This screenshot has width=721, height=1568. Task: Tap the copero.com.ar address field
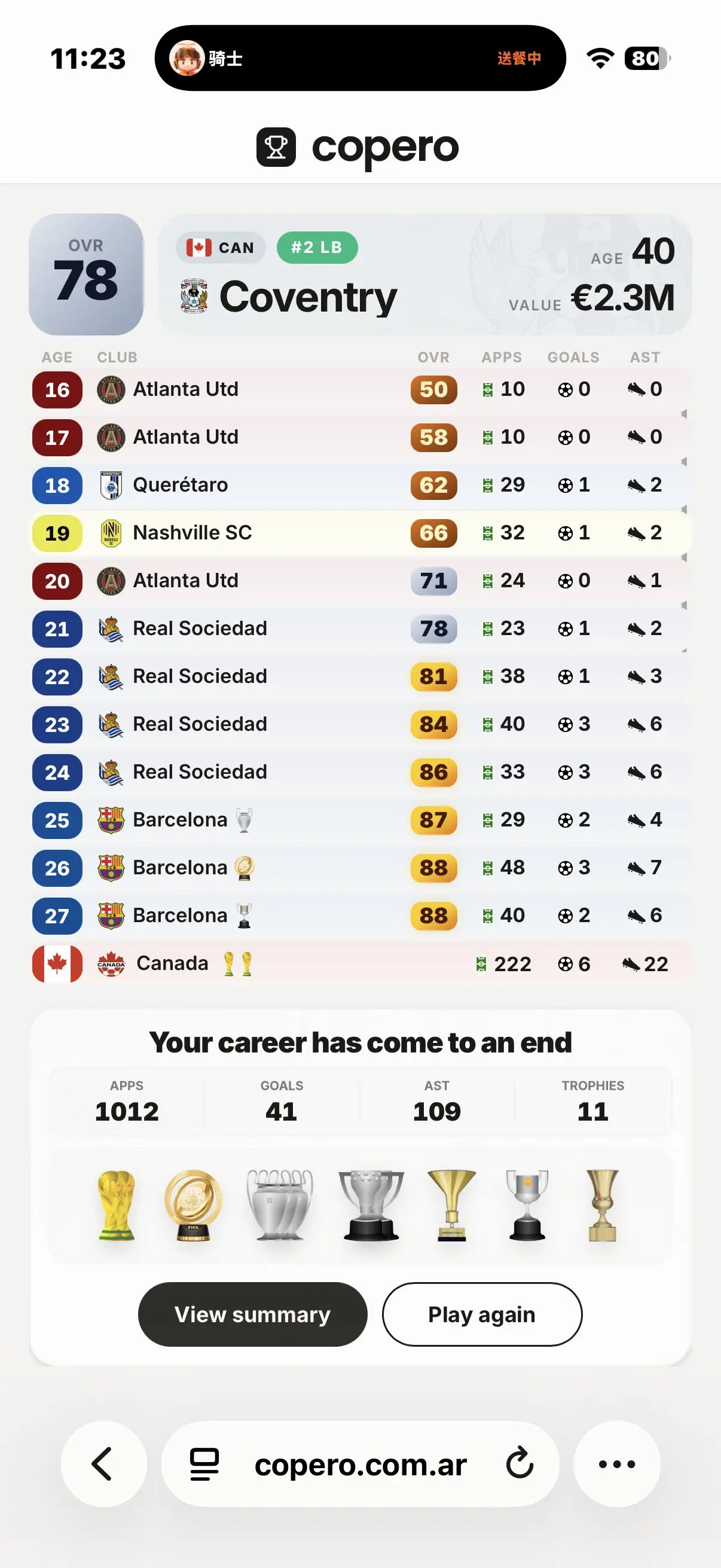tap(360, 1464)
